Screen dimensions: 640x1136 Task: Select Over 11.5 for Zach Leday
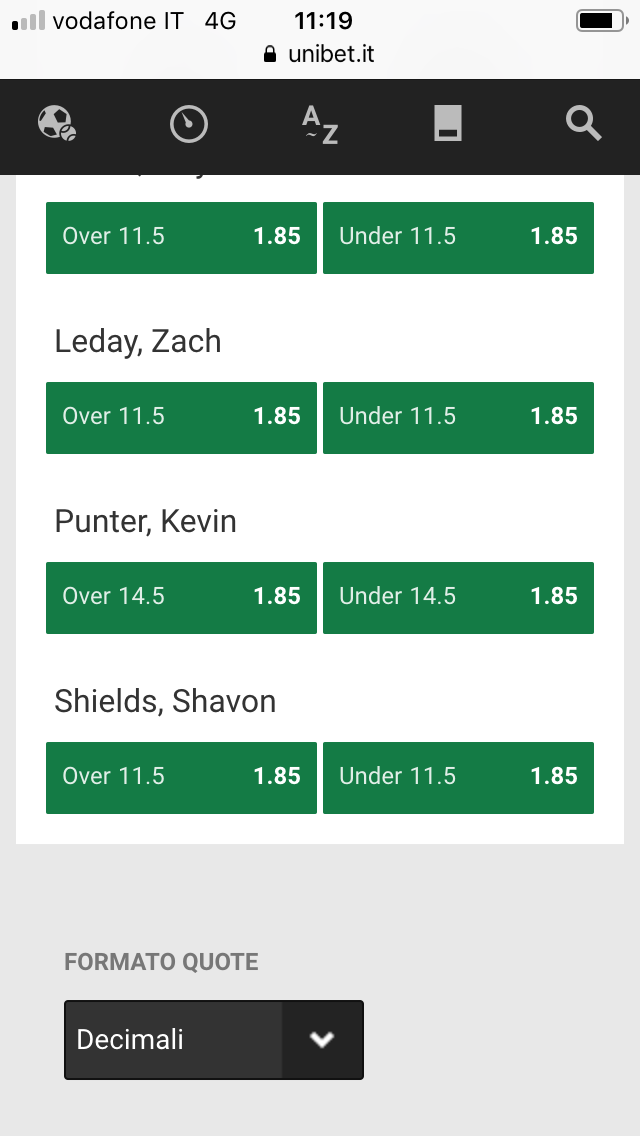coord(181,418)
